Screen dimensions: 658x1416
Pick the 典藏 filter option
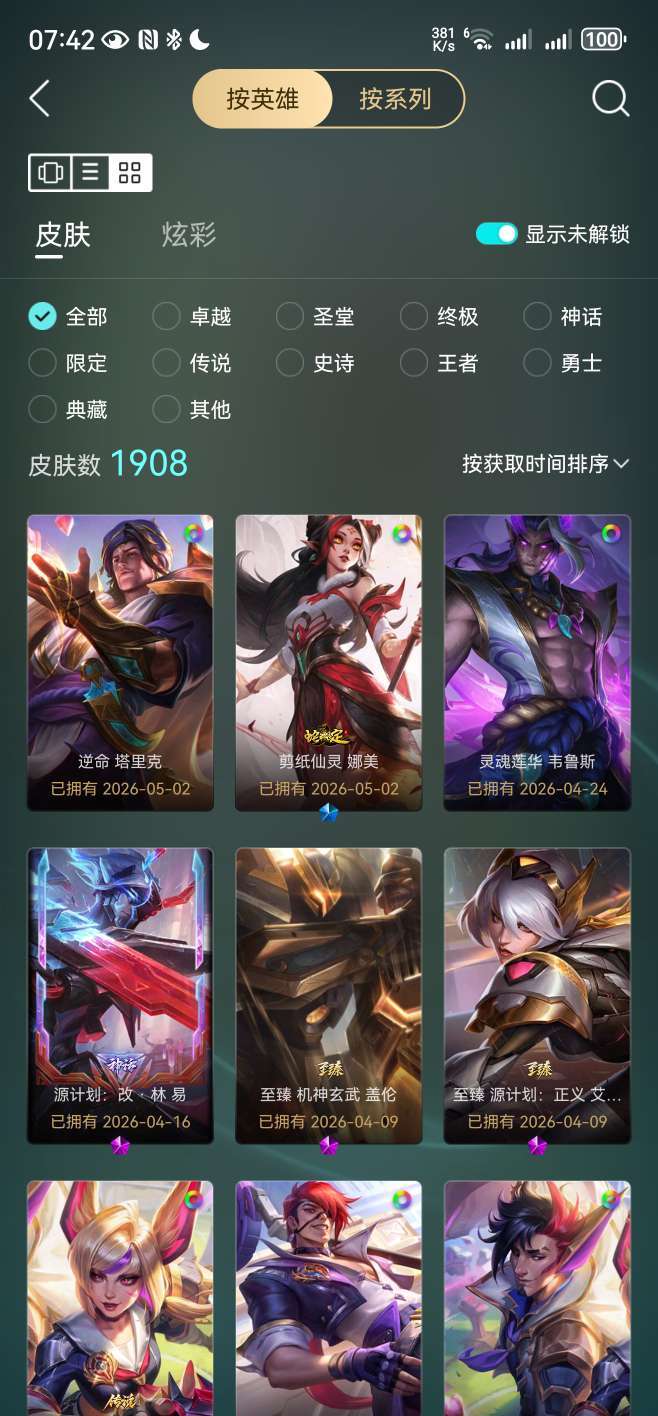click(69, 409)
